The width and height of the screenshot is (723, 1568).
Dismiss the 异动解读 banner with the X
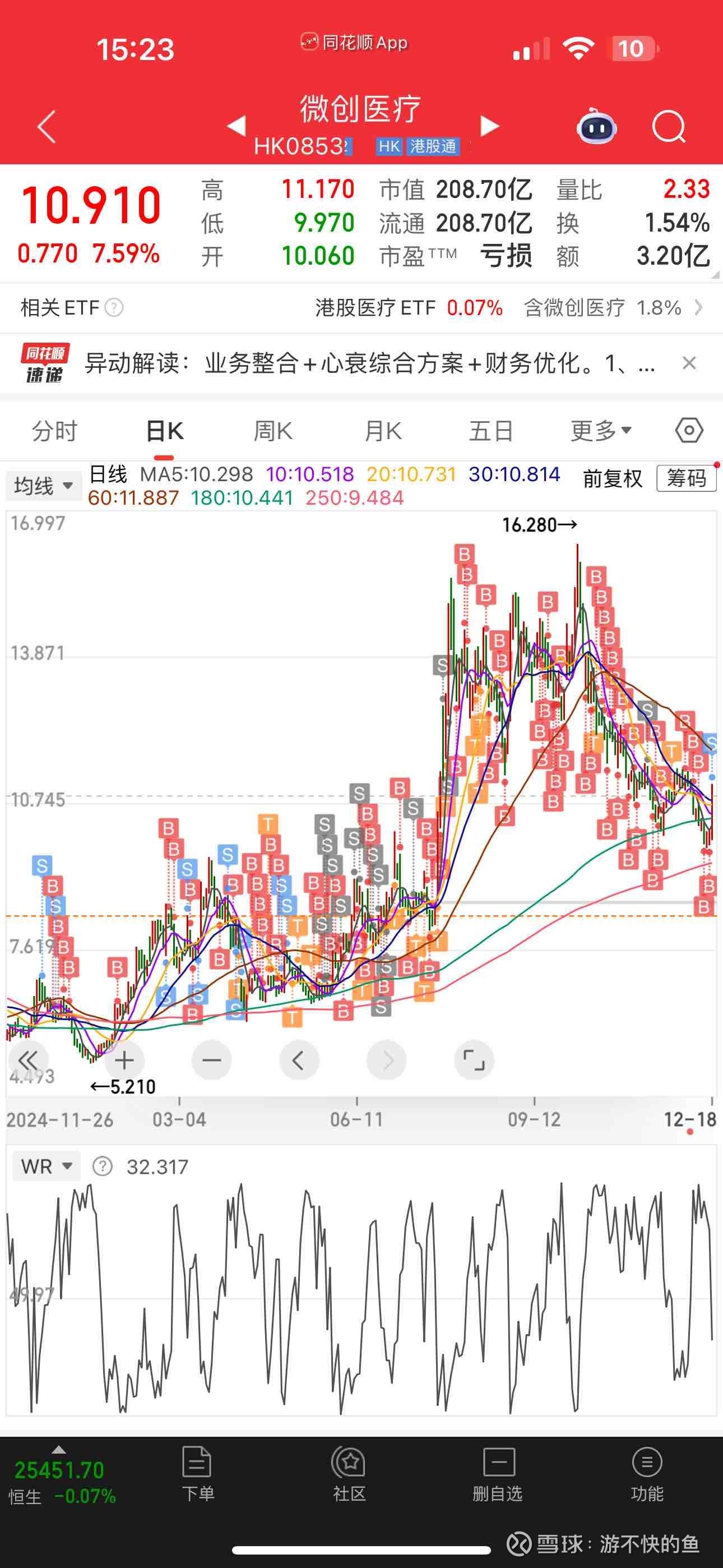click(x=689, y=363)
